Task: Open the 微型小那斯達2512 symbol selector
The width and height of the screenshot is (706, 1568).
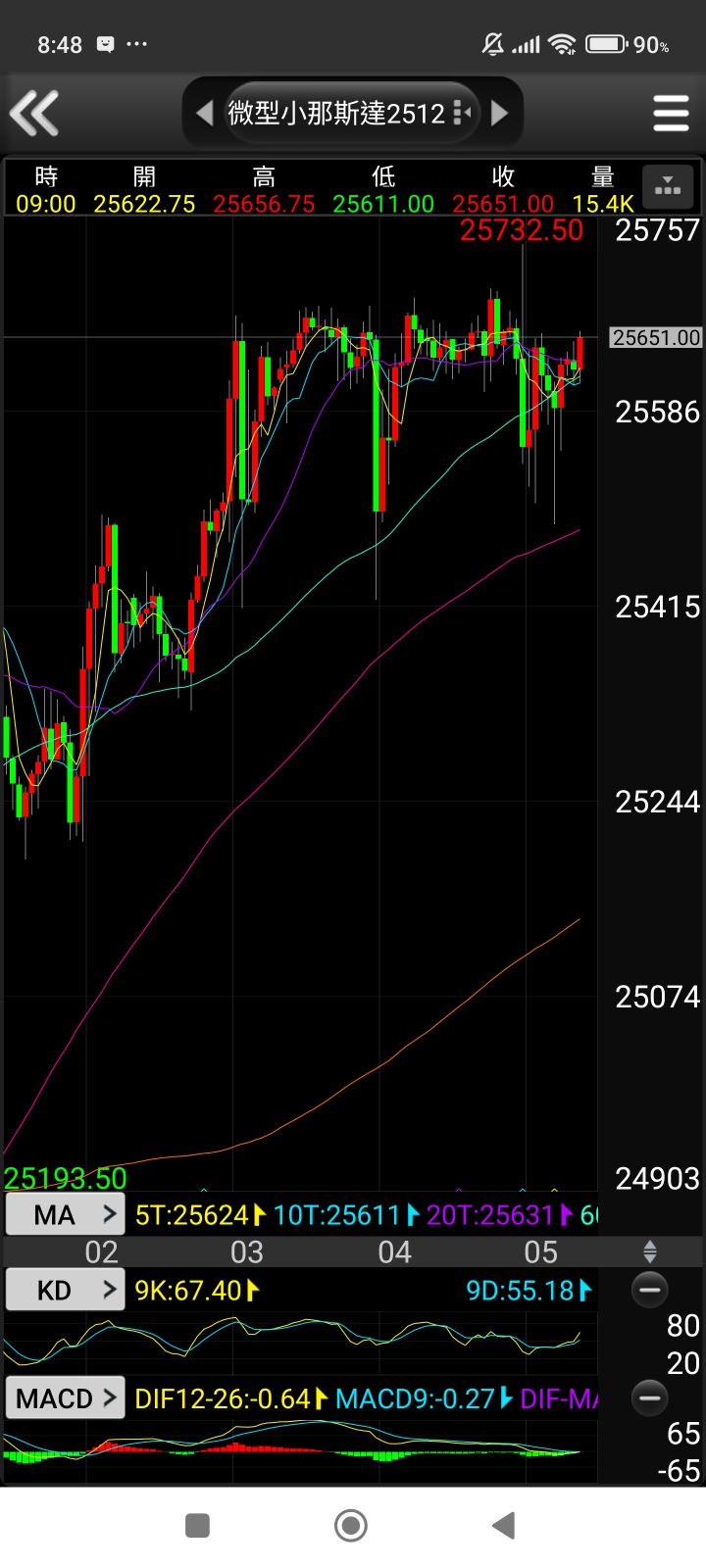Action: pos(350,113)
